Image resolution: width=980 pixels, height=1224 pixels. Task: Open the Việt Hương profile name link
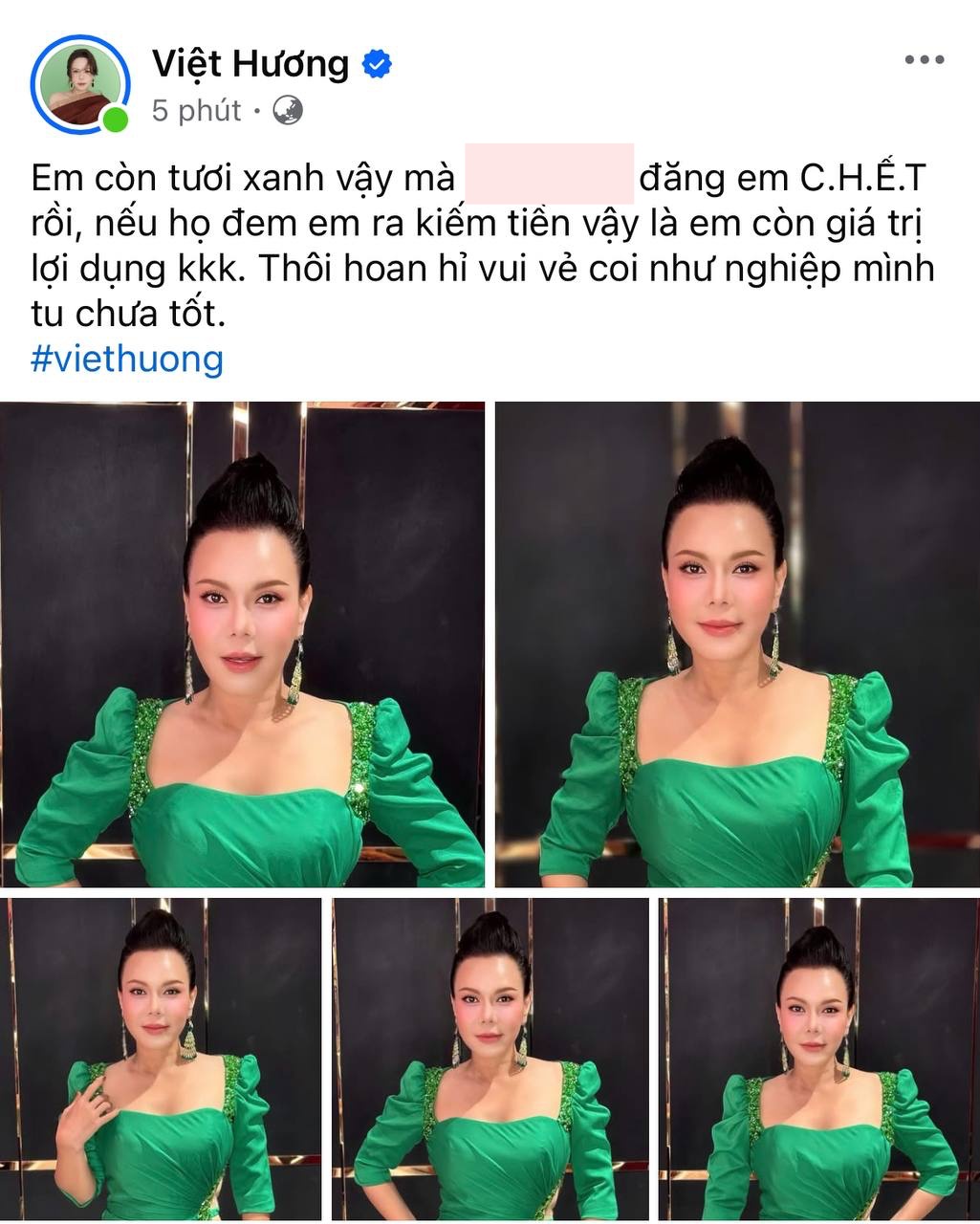250,63
